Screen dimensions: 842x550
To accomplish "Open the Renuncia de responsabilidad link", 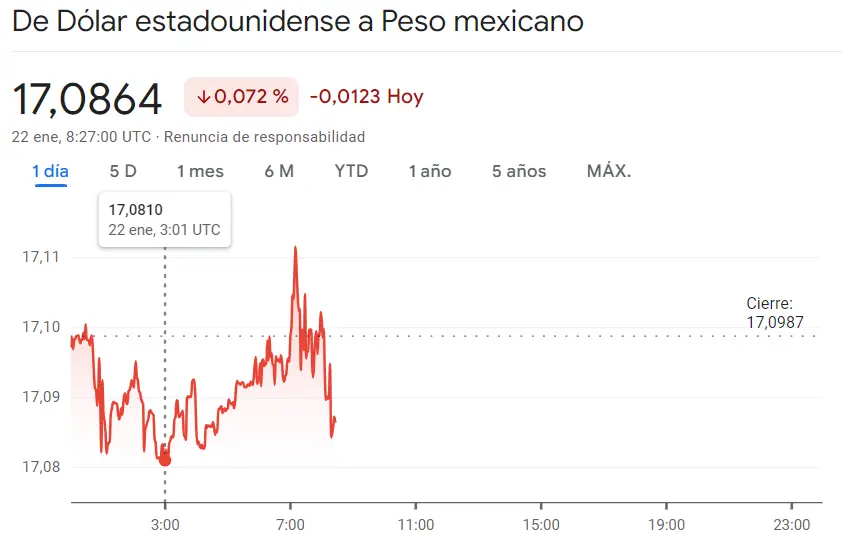I will (x=264, y=137).
